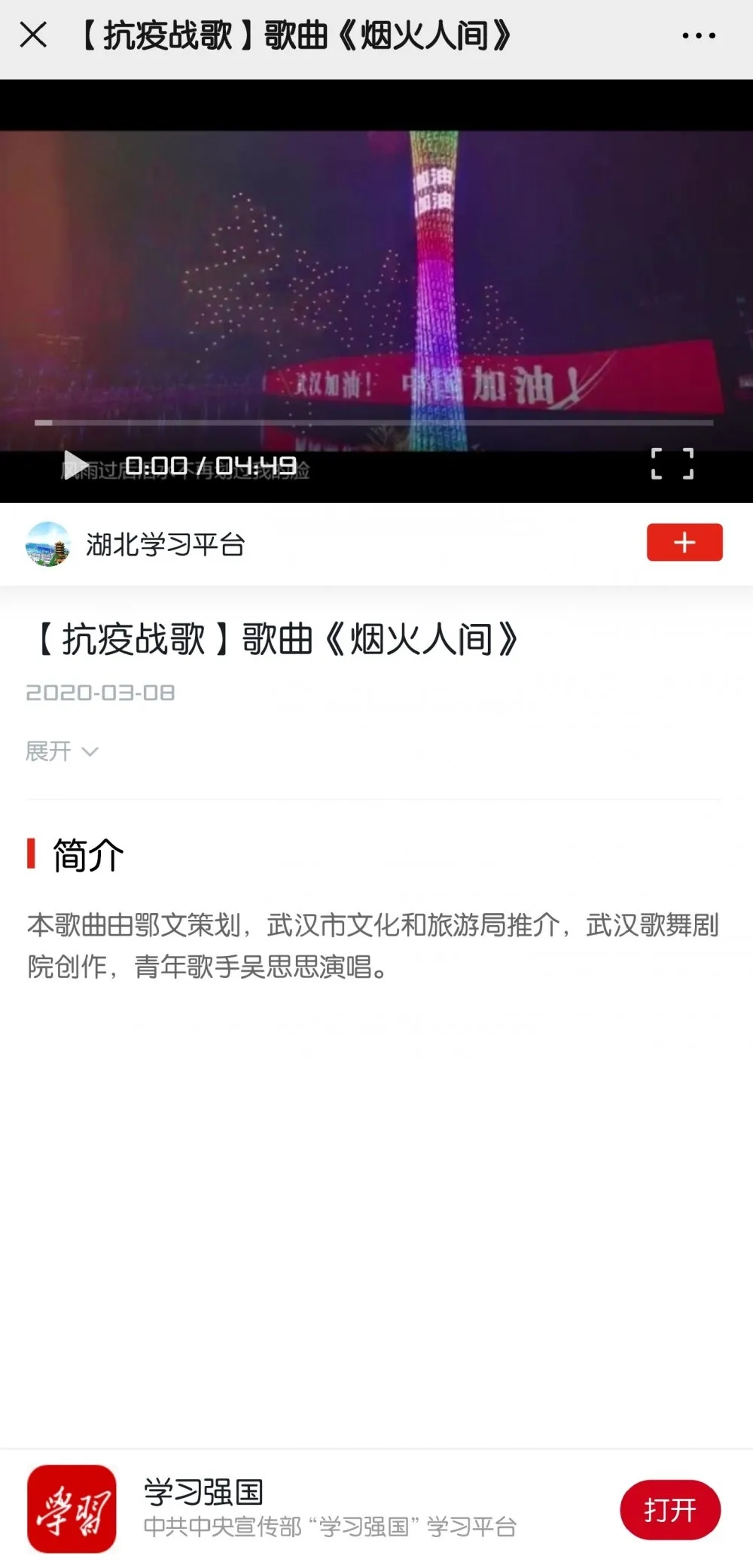The width and height of the screenshot is (753, 1568).
Task: Tap 打开 to open 学习强国 app
Action: [x=670, y=1509]
